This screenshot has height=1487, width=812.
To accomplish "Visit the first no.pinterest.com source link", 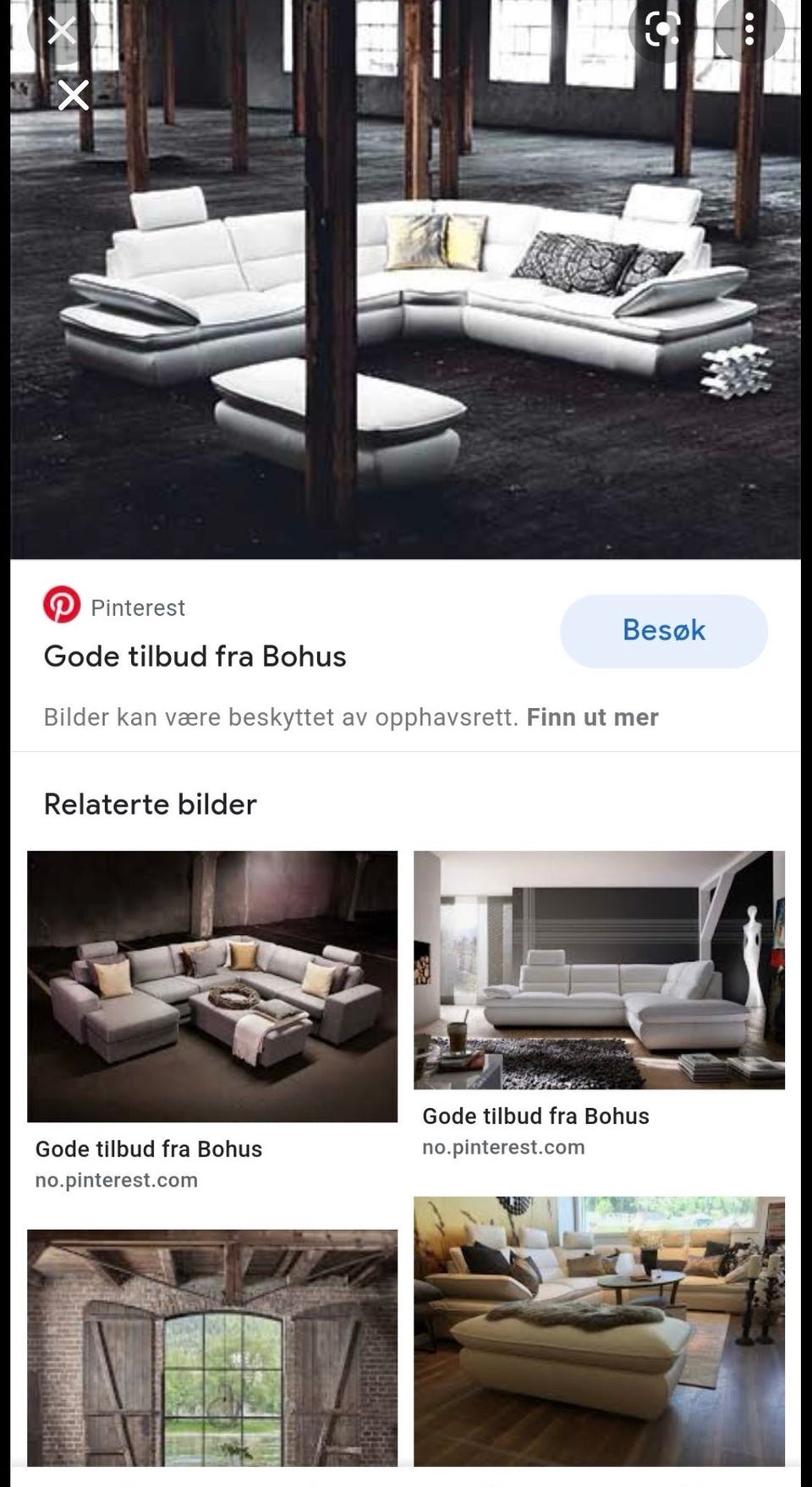I will [x=116, y=1179].
